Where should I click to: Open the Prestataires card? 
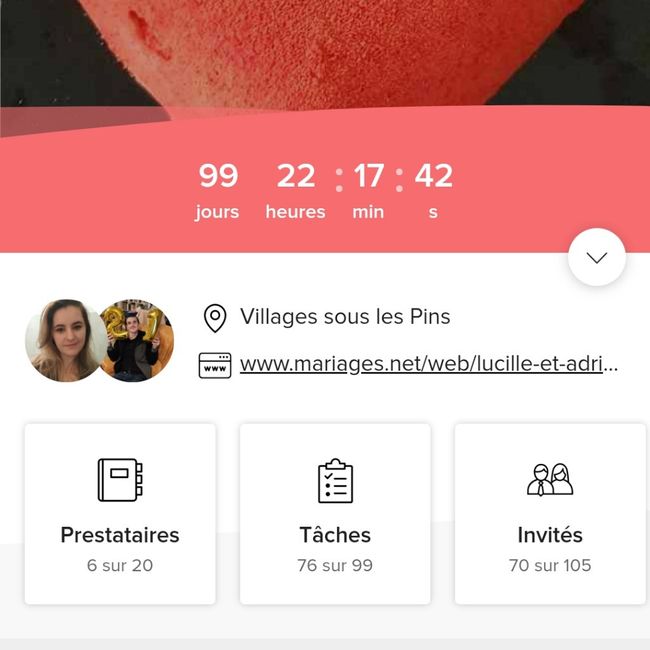tap(120, 513)
